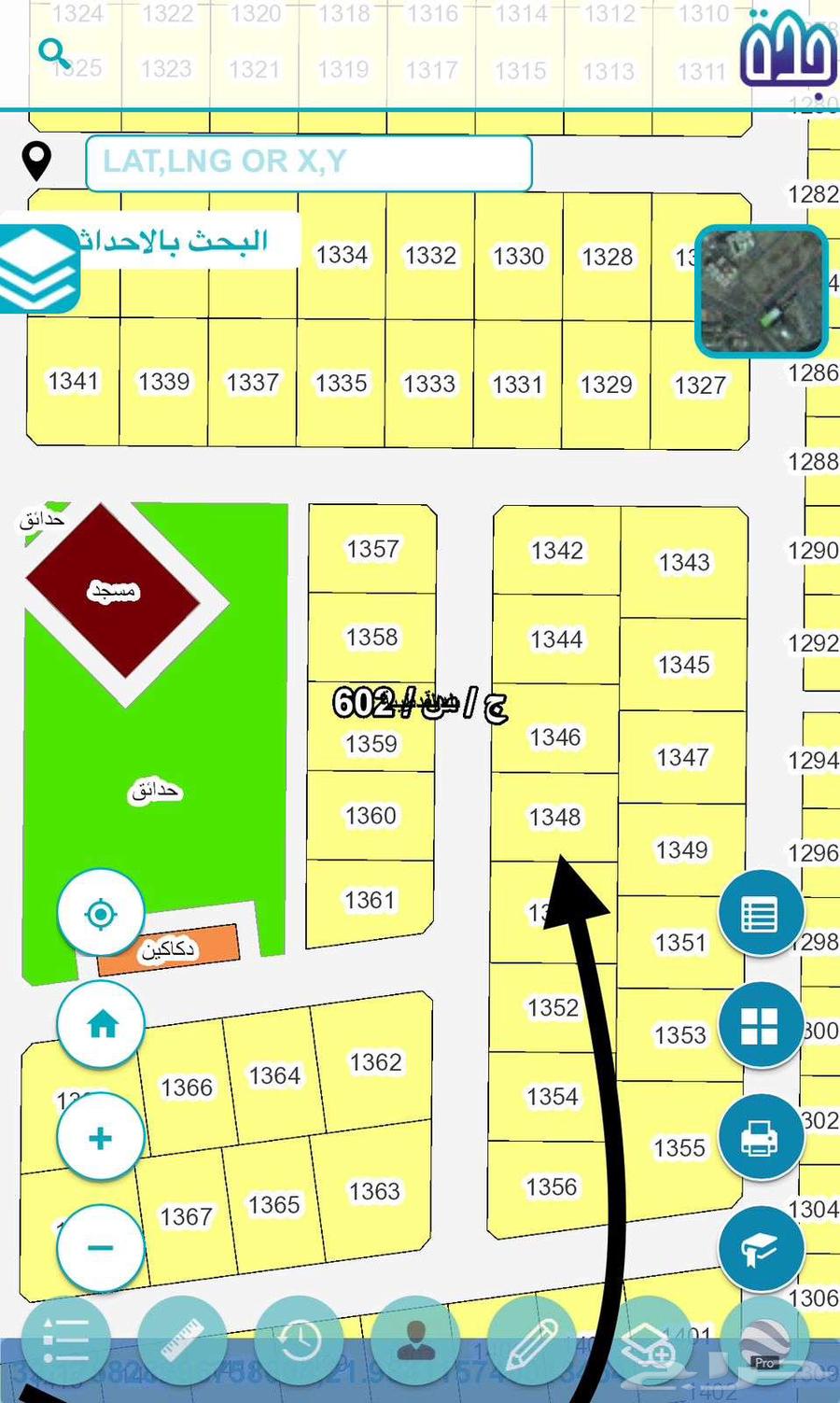
Task: Open the history clock tool
Action: point(299,1341)
